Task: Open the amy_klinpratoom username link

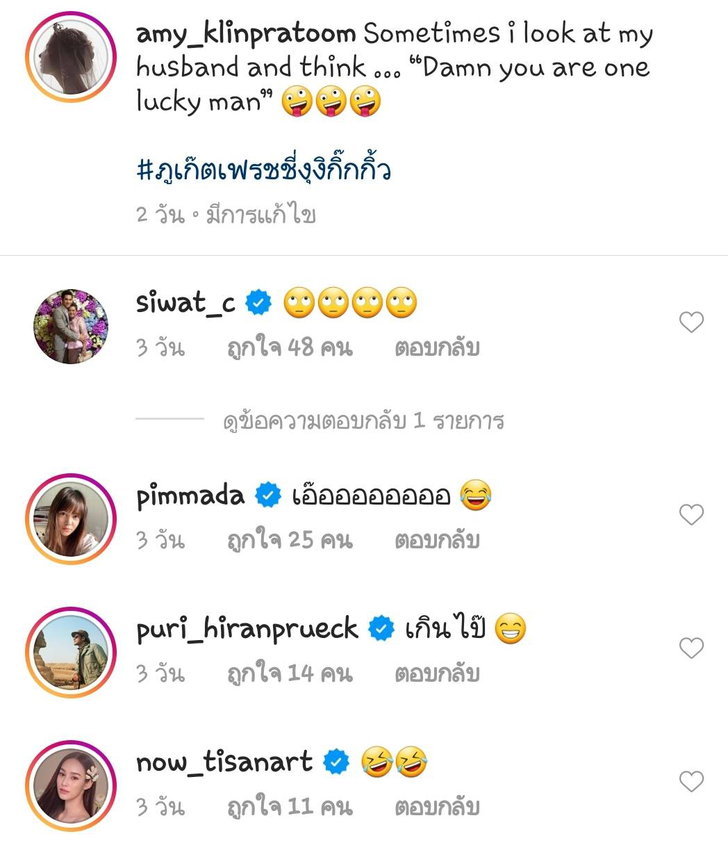Action: coord(246,34)
